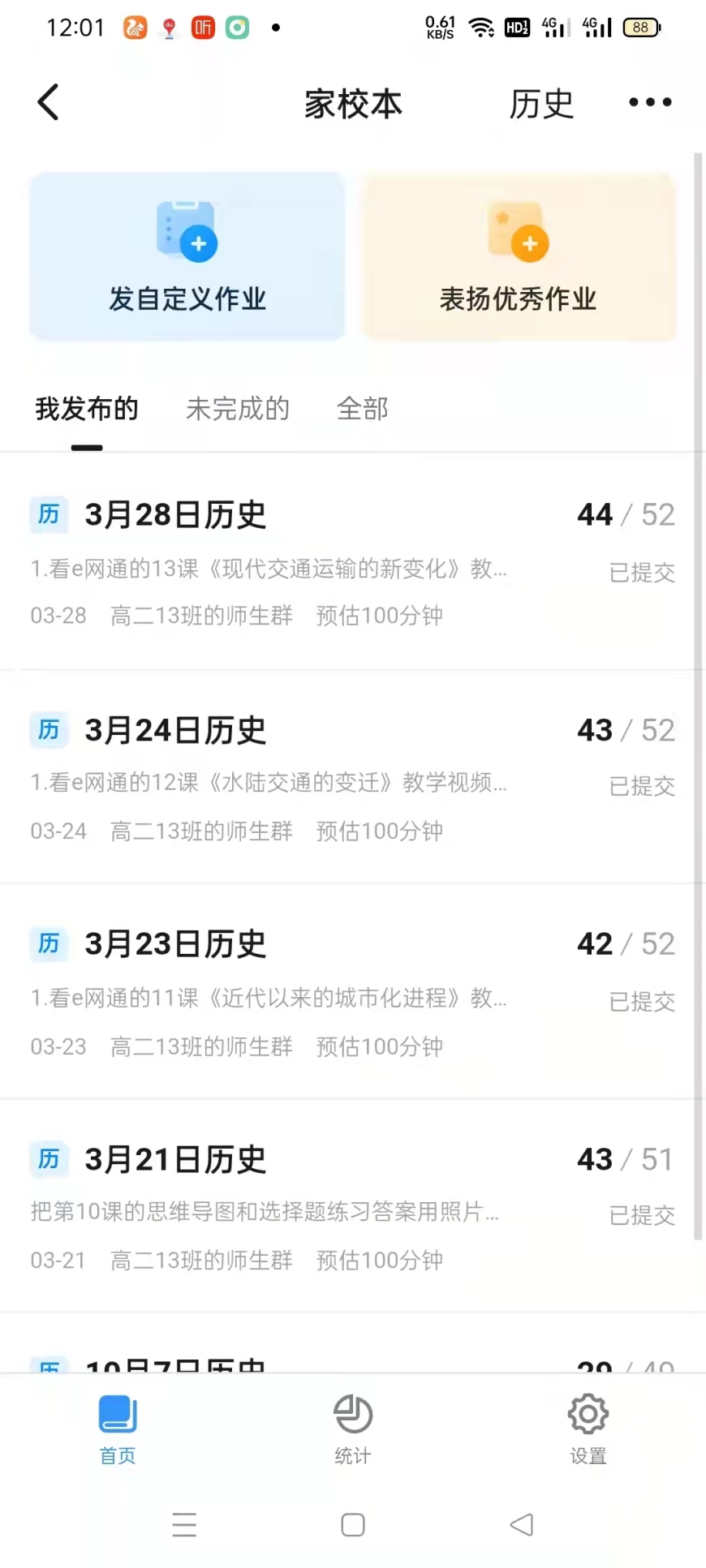706x1568 pixels.
Task: Go to the 首页 tab
Action: point(118,1428)
